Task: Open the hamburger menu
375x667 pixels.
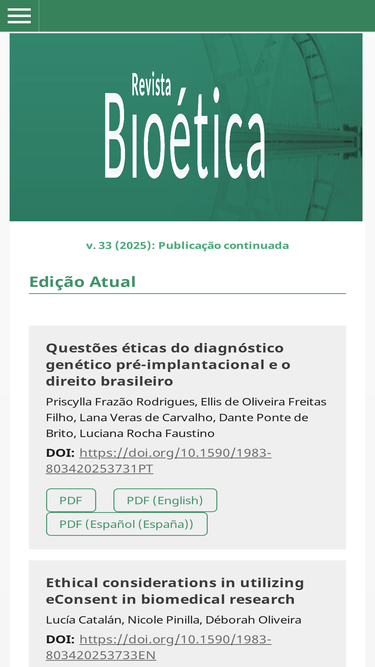Action: 19,16
